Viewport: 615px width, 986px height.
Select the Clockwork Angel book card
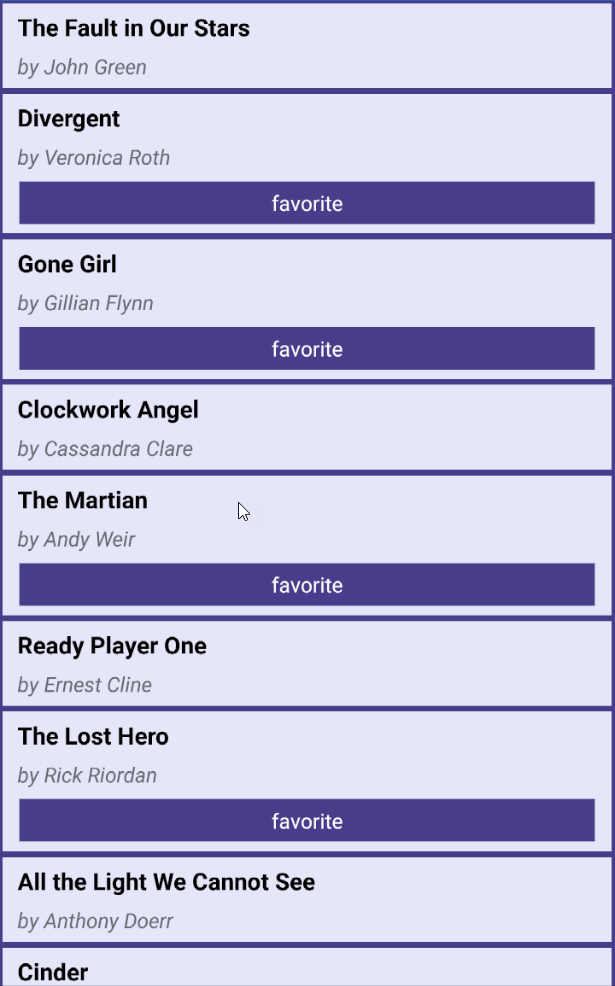coord(307,428)
